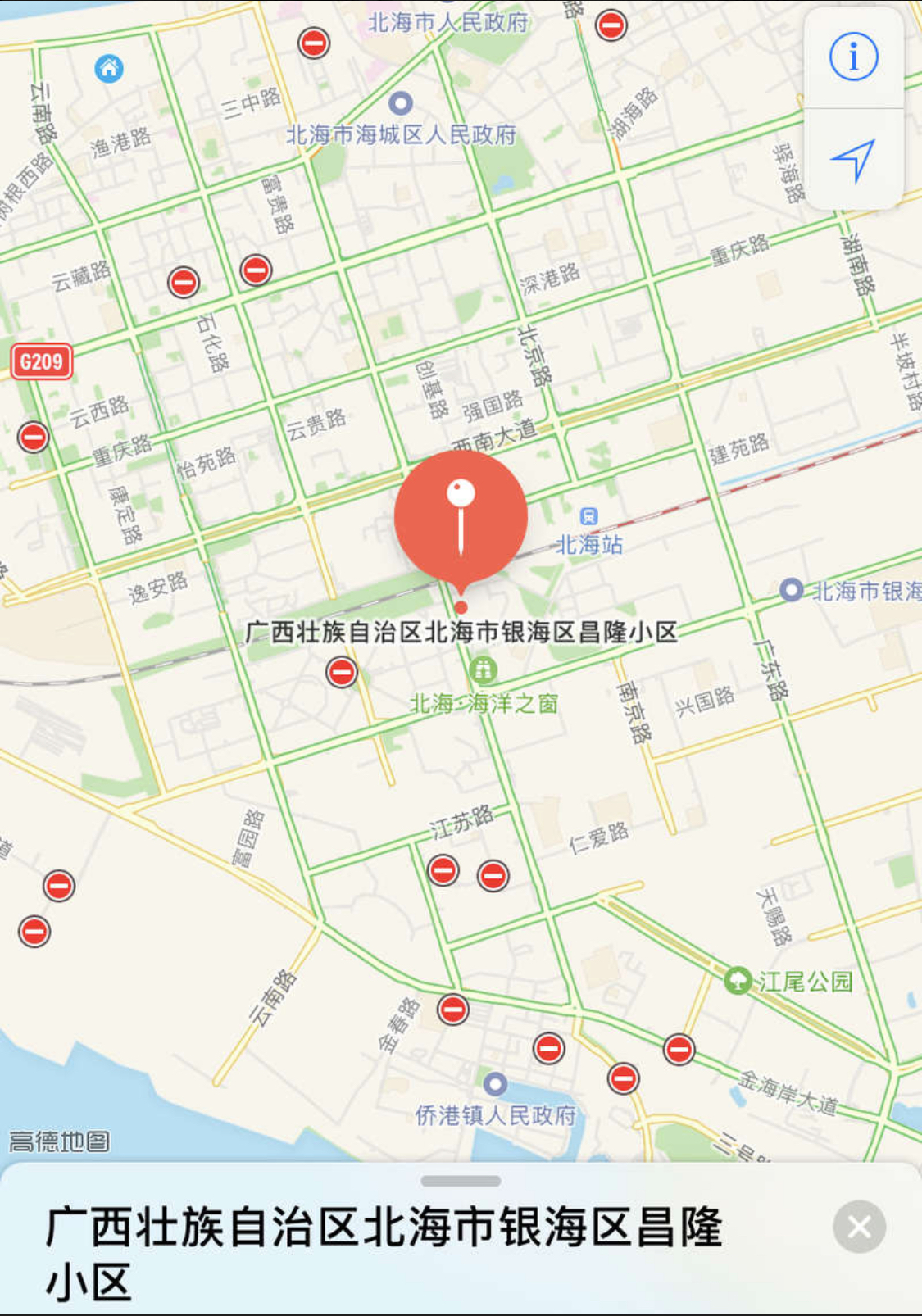Open the 昌隆小区 location card details
Viewport: 922px width, 1316px height.
coord(385,1252)
